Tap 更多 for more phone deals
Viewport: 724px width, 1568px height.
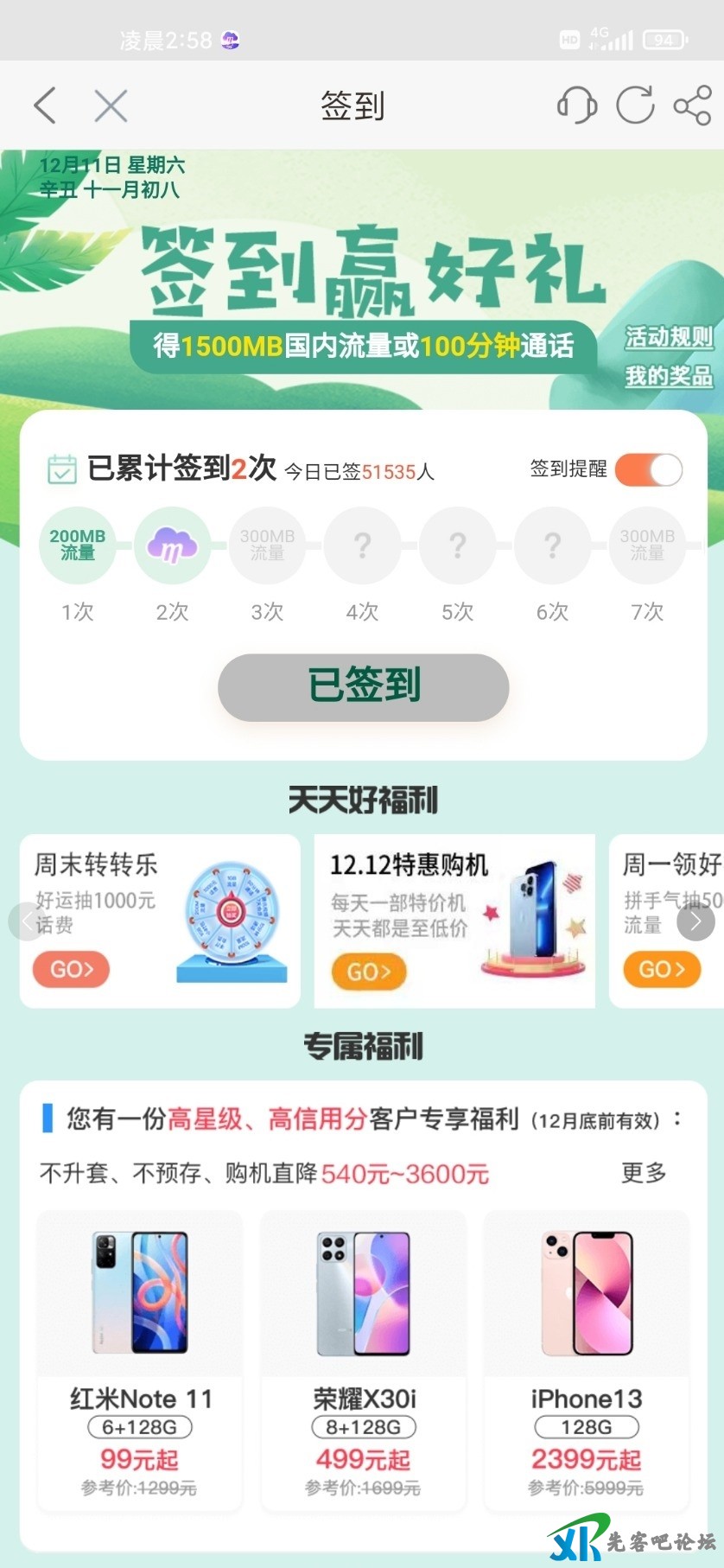pos(644,1173)
